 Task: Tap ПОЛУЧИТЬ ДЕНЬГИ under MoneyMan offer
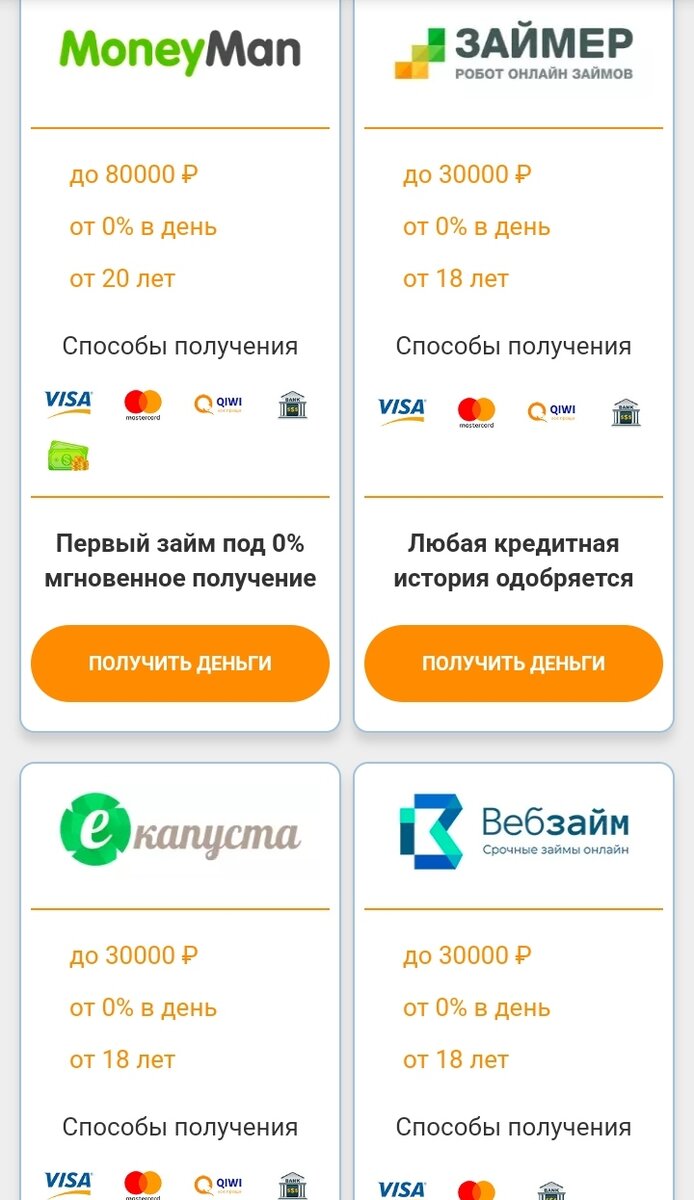pos(180,663)
